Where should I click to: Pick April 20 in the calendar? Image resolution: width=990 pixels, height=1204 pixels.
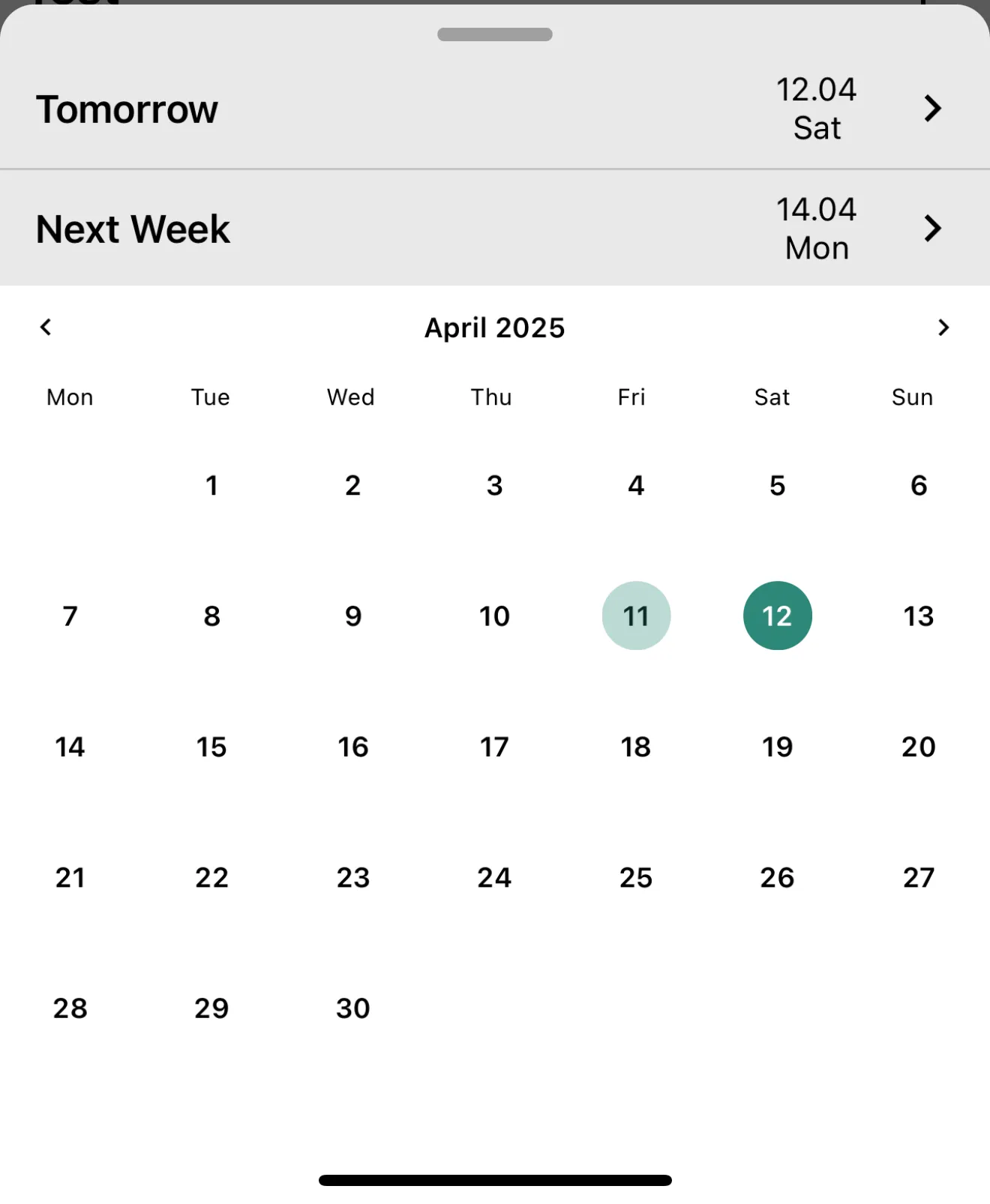point(918,747)
